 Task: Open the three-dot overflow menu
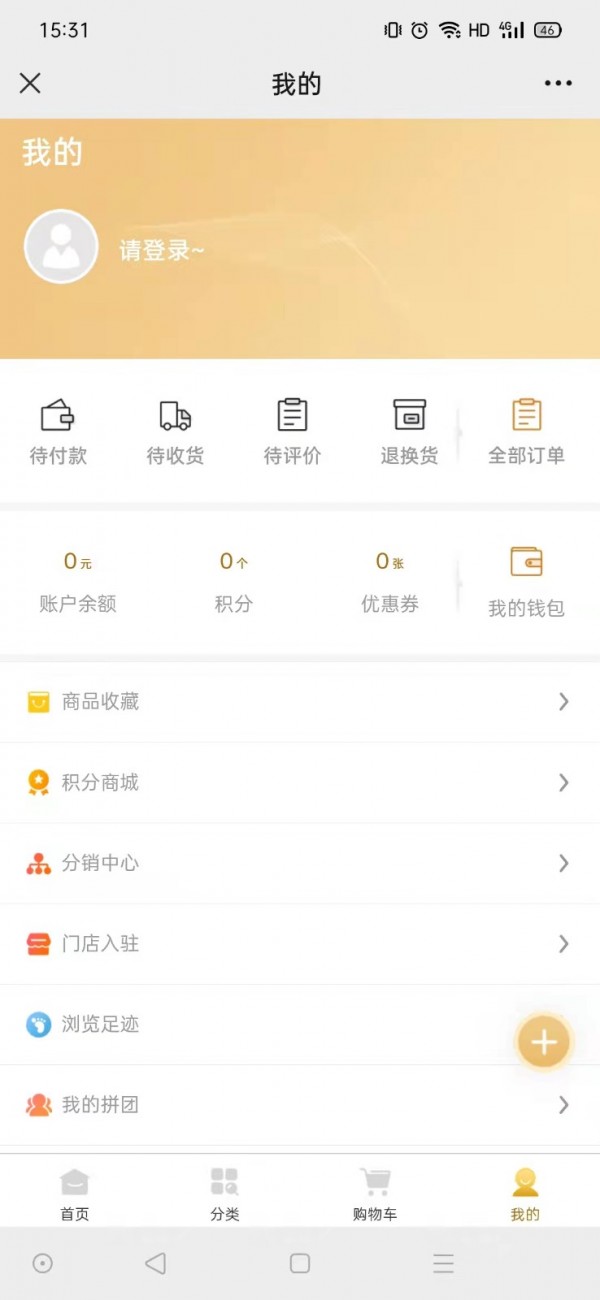(558, 83)
